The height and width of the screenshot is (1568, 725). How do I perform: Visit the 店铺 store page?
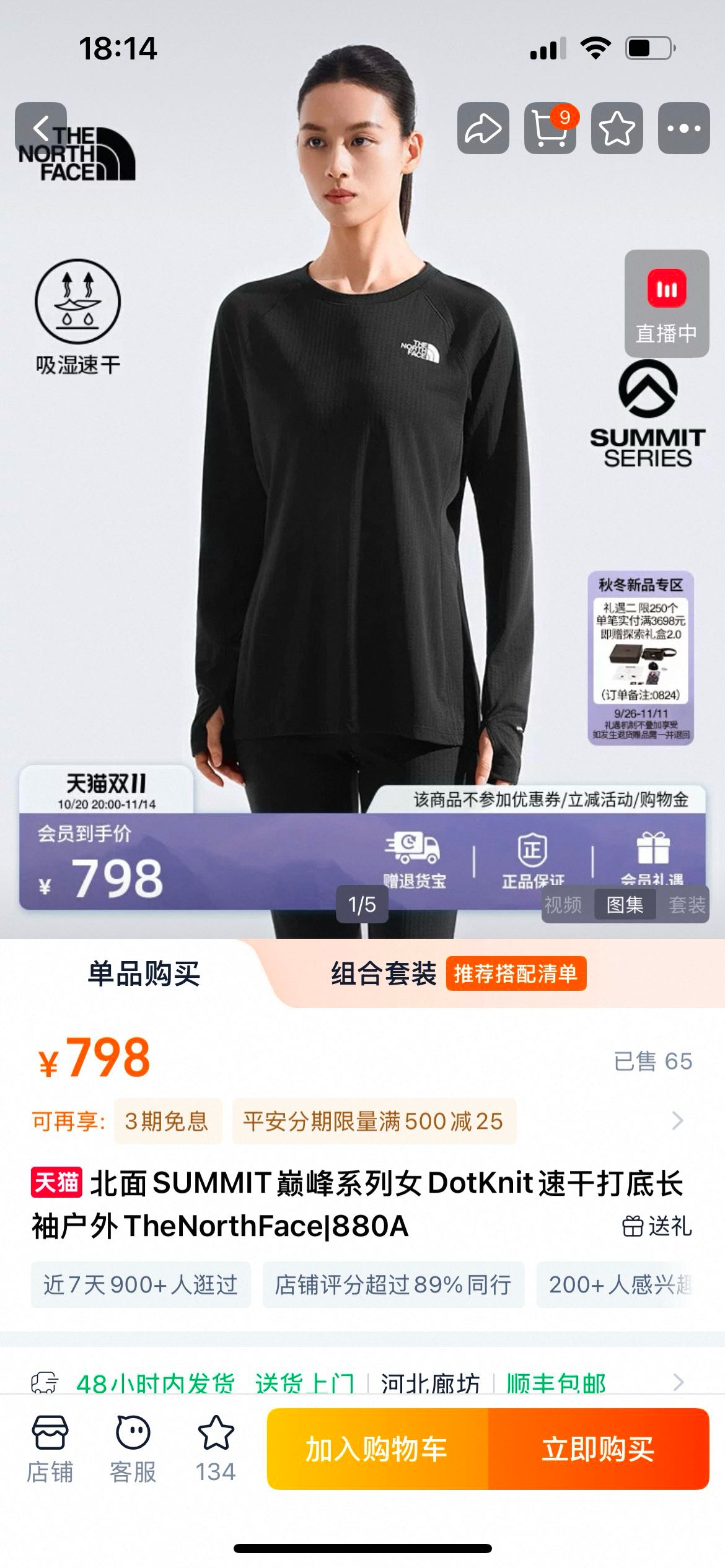50,1449
